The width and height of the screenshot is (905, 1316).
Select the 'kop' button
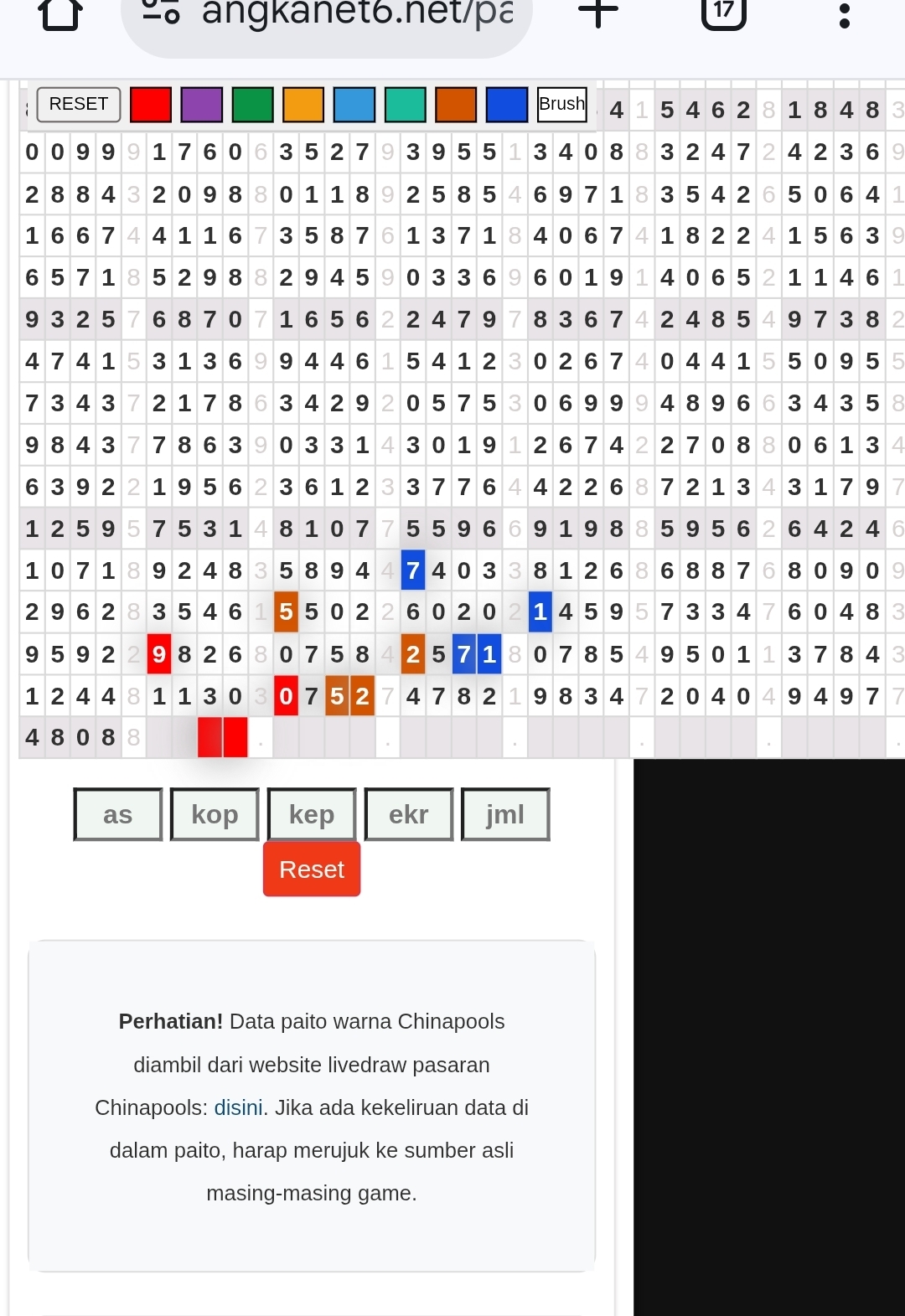point(215,814)
